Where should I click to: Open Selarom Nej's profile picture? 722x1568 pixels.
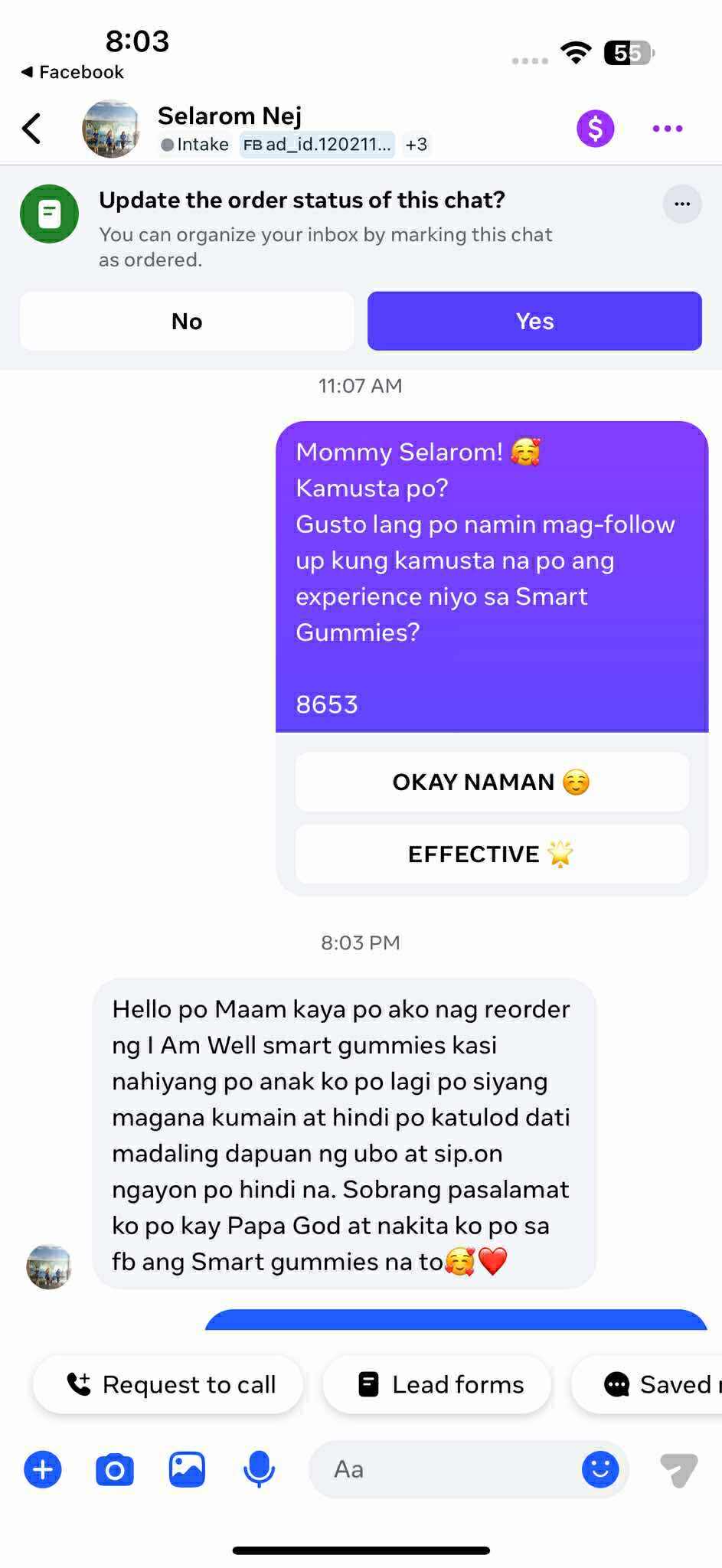pyautogui.click(x=111, y=129)
